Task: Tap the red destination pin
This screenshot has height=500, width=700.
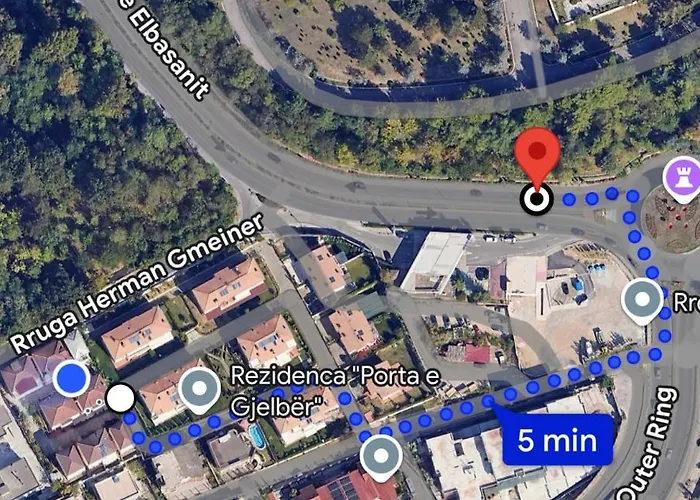Action: tap(538, 156)
